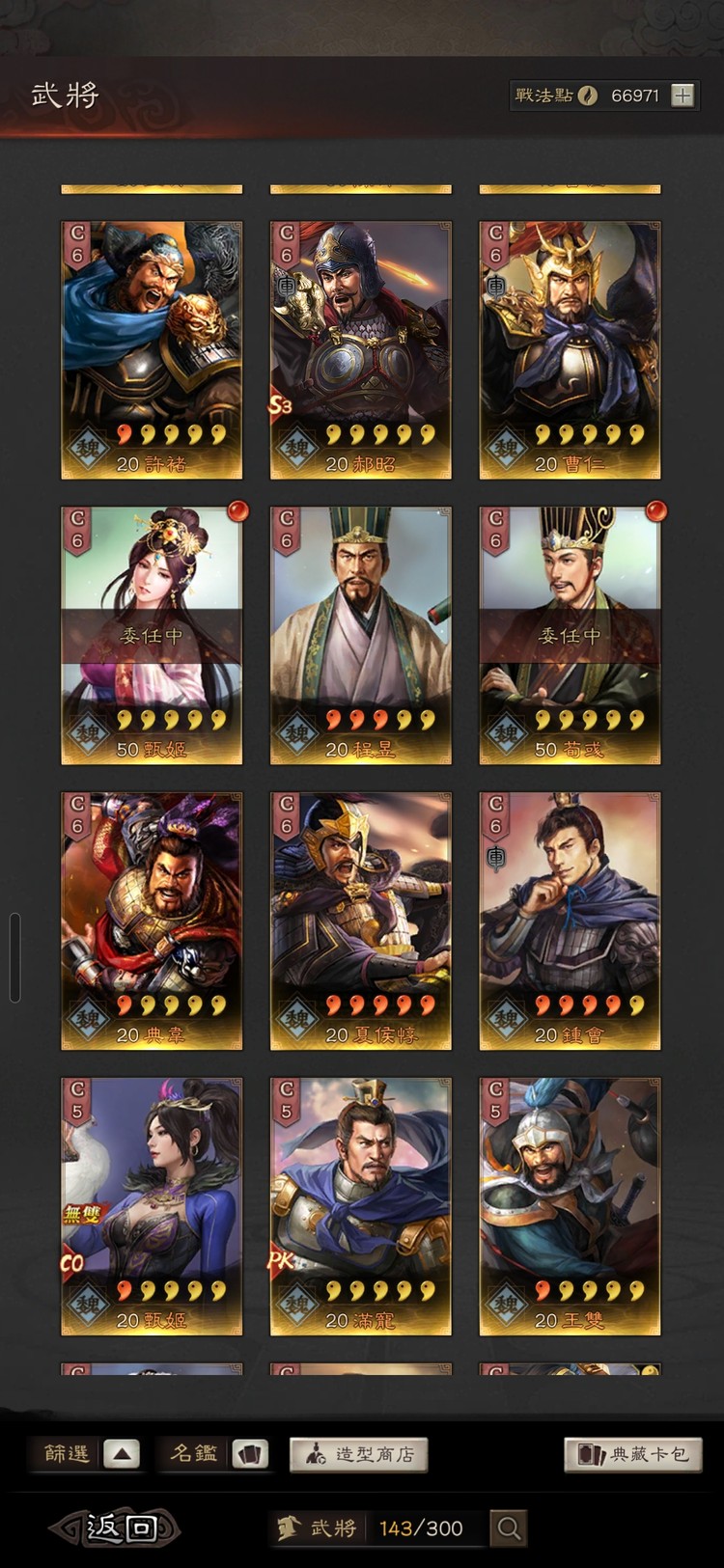This screenshot has height=1568, width=724.
Task: Tap the plus icon next to 戰法點
Action: click(682, 96)
